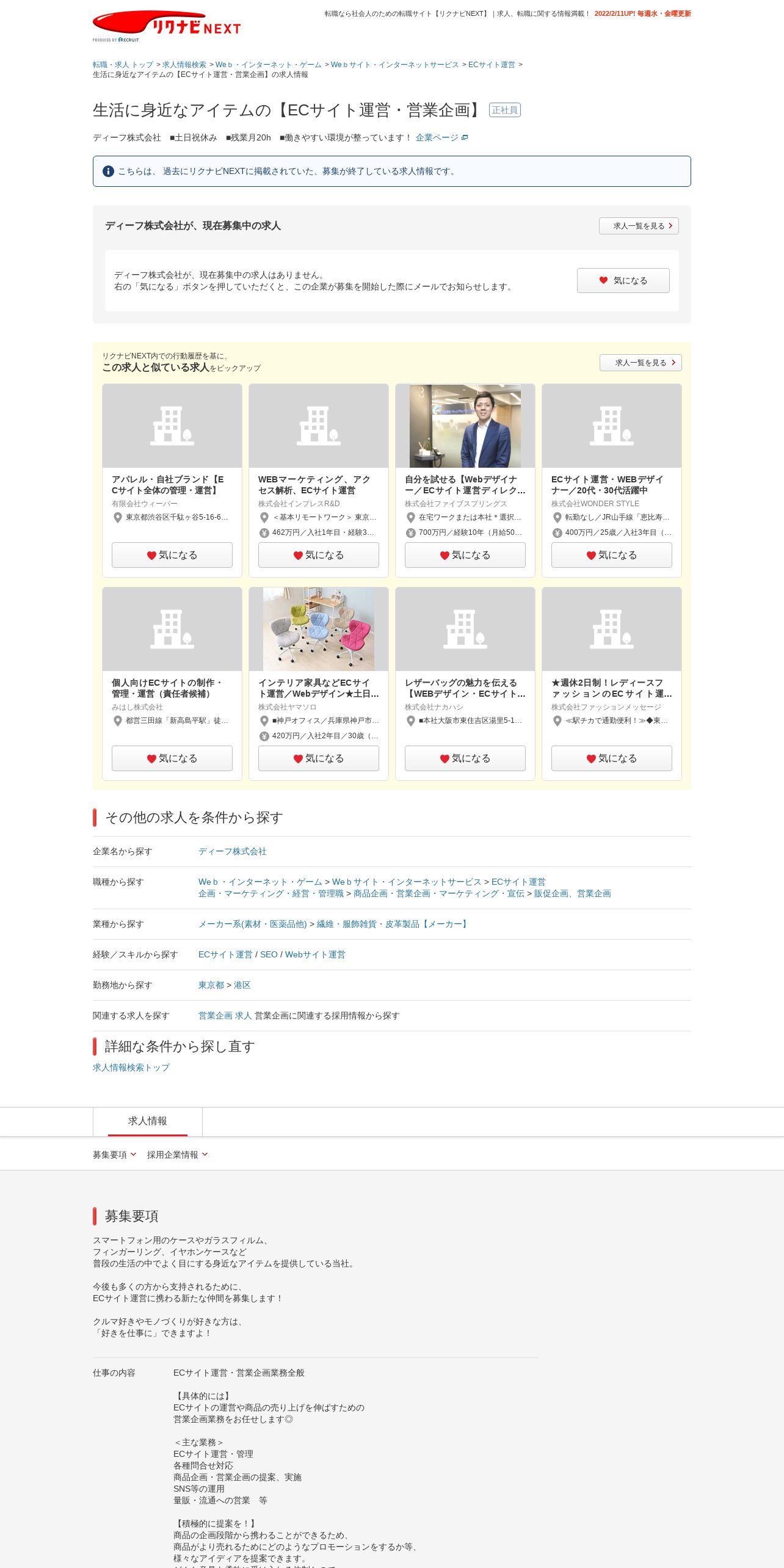This screenshot has width=784, height=1568.
Task: Open the 販促企画、営業企画 job type link
Action: coord(573,893)
